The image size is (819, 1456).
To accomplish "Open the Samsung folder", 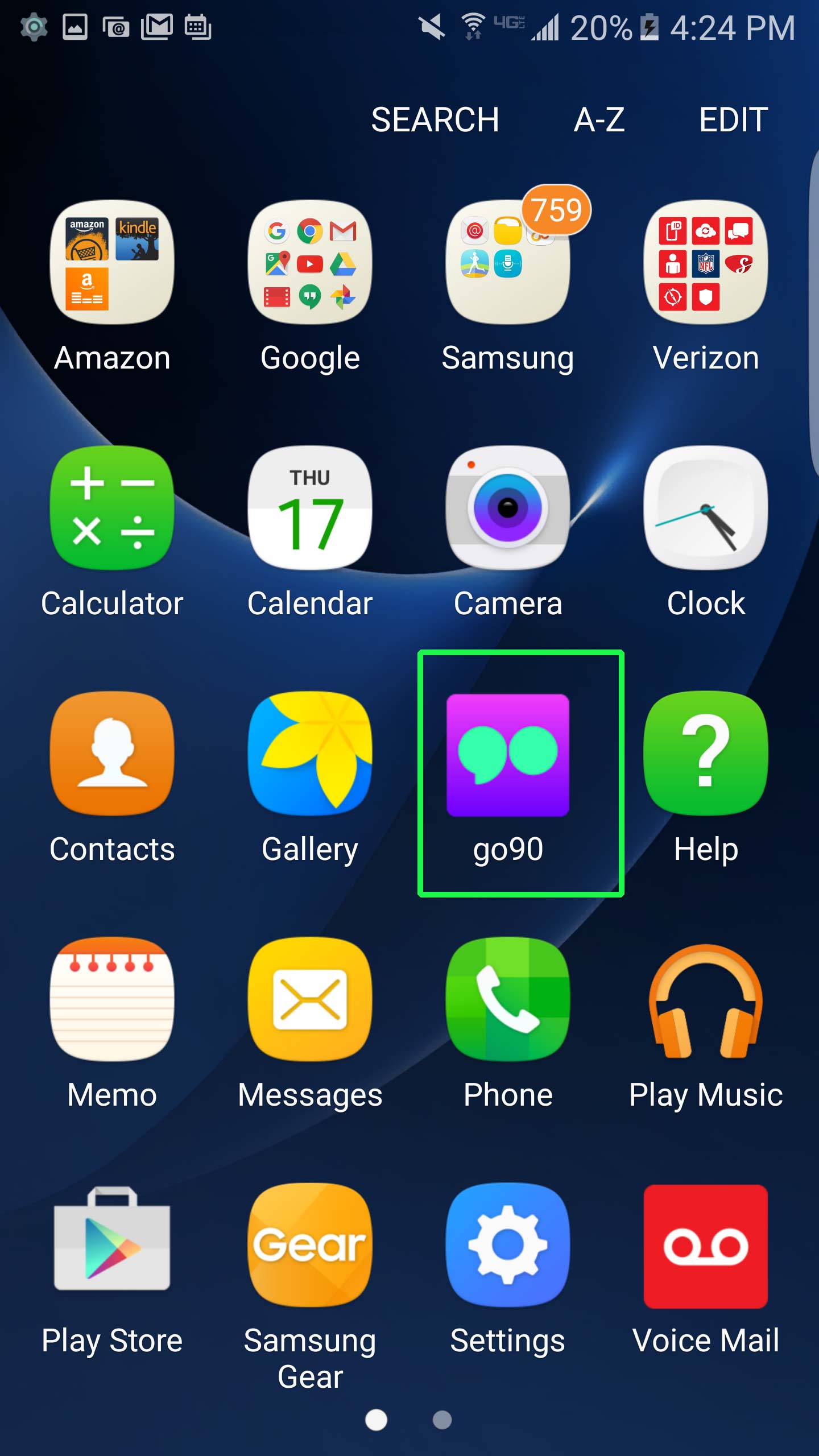I will 508,263.
